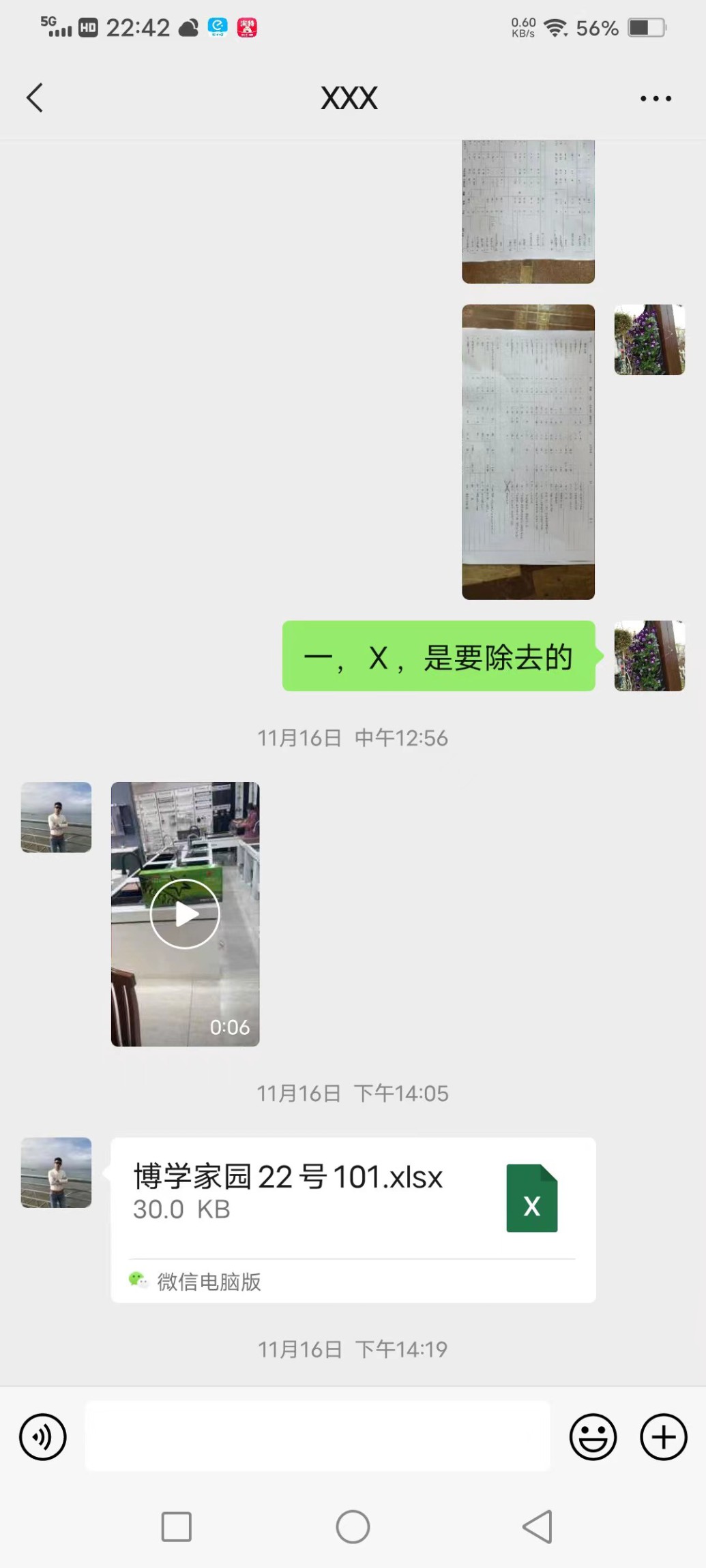Go back to the chat list
This screenshot has height=1568, width=706.
tap(35, 97)
